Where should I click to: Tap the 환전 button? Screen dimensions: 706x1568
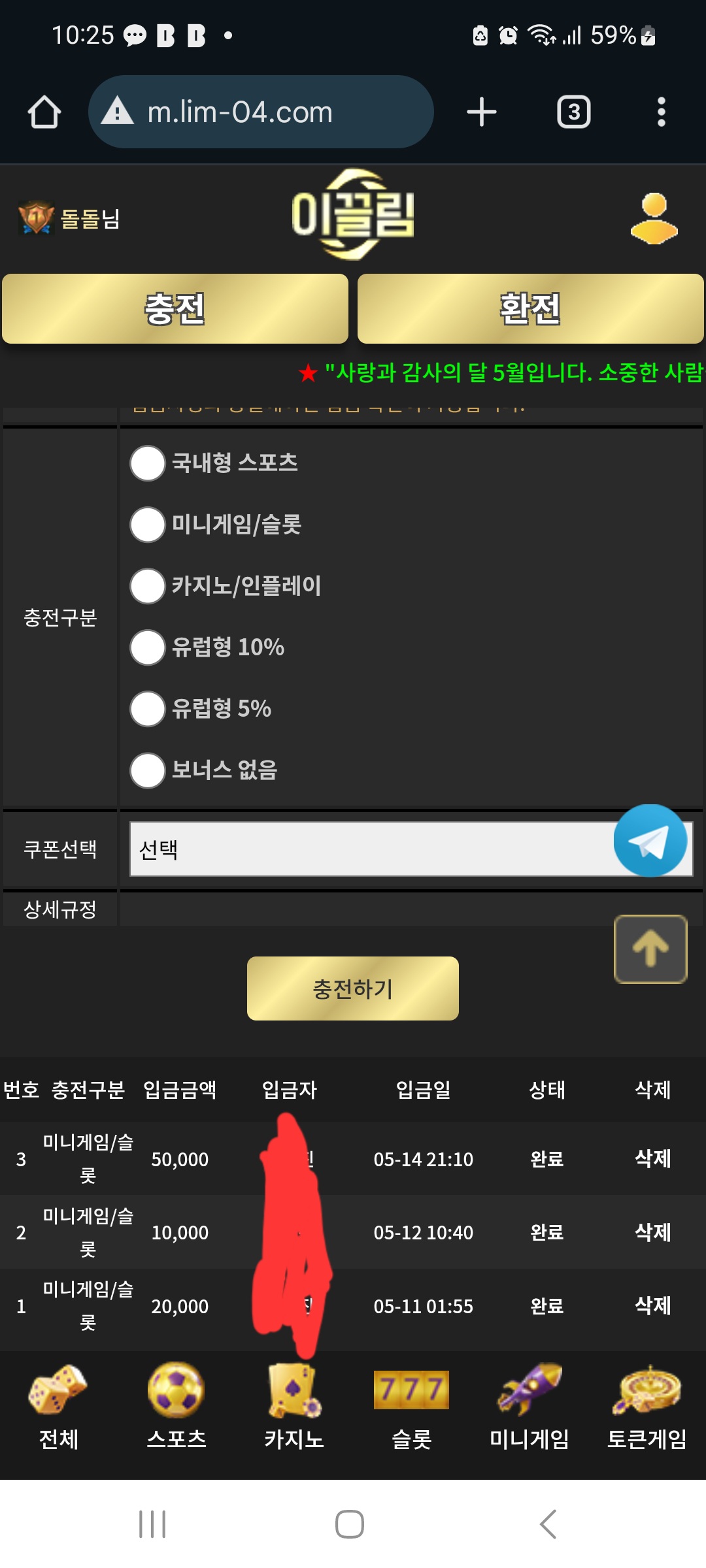[x=531, y=308]
